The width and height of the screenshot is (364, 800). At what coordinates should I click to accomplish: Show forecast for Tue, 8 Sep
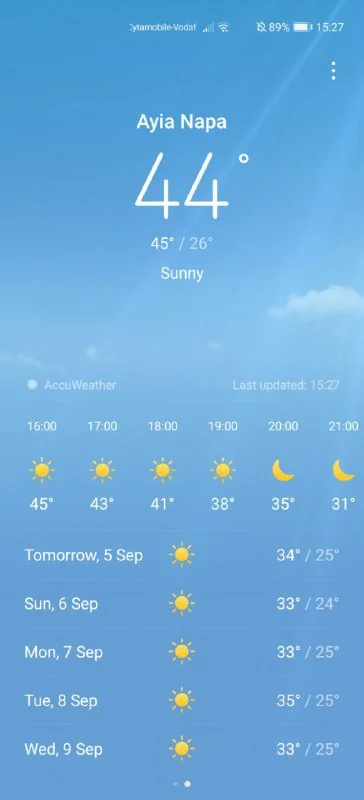[182, 701]
